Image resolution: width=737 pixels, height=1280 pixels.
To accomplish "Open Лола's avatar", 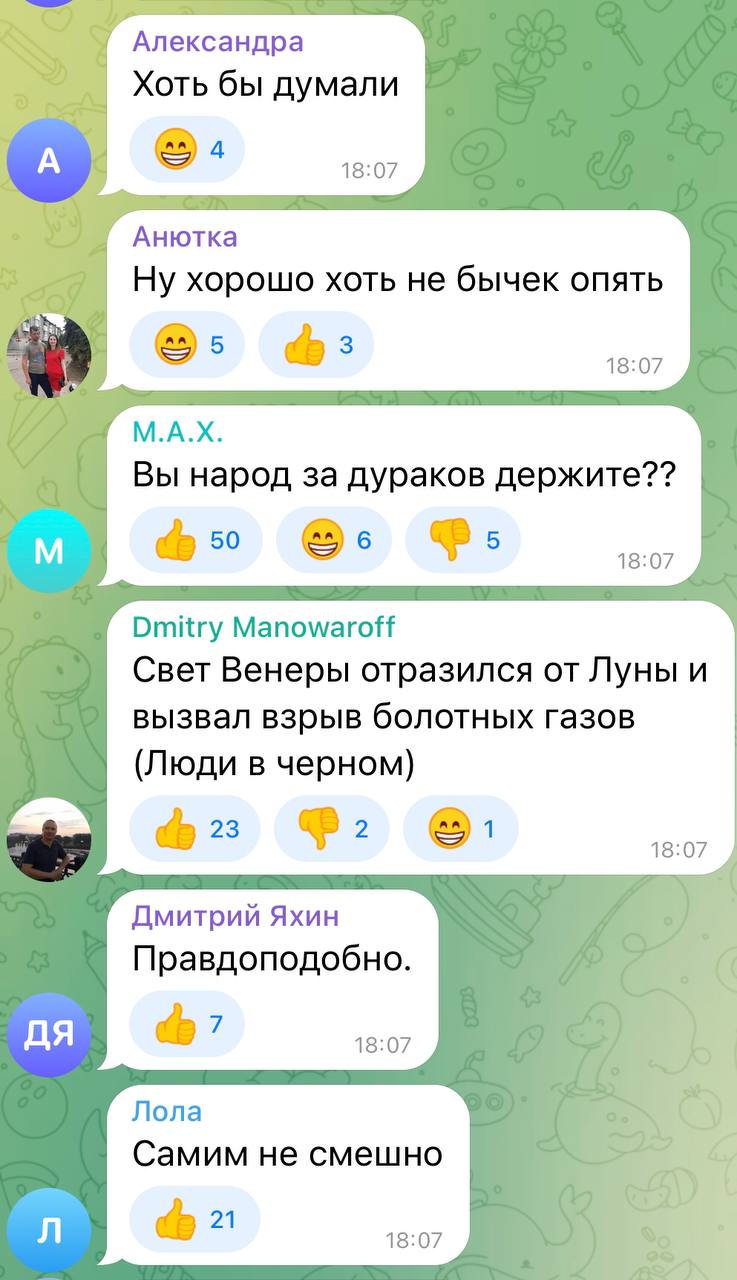I will click(x=49, y=1229).
